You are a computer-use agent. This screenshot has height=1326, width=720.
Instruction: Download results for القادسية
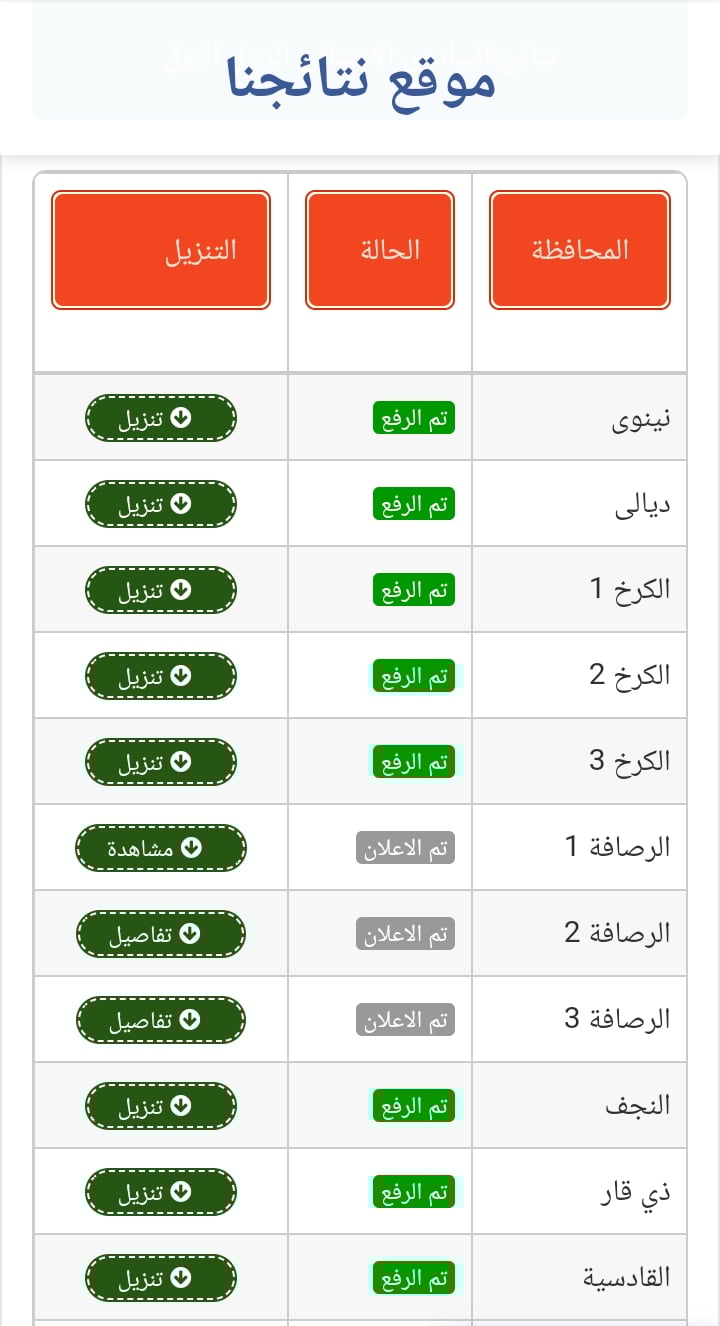(161, 1278)
